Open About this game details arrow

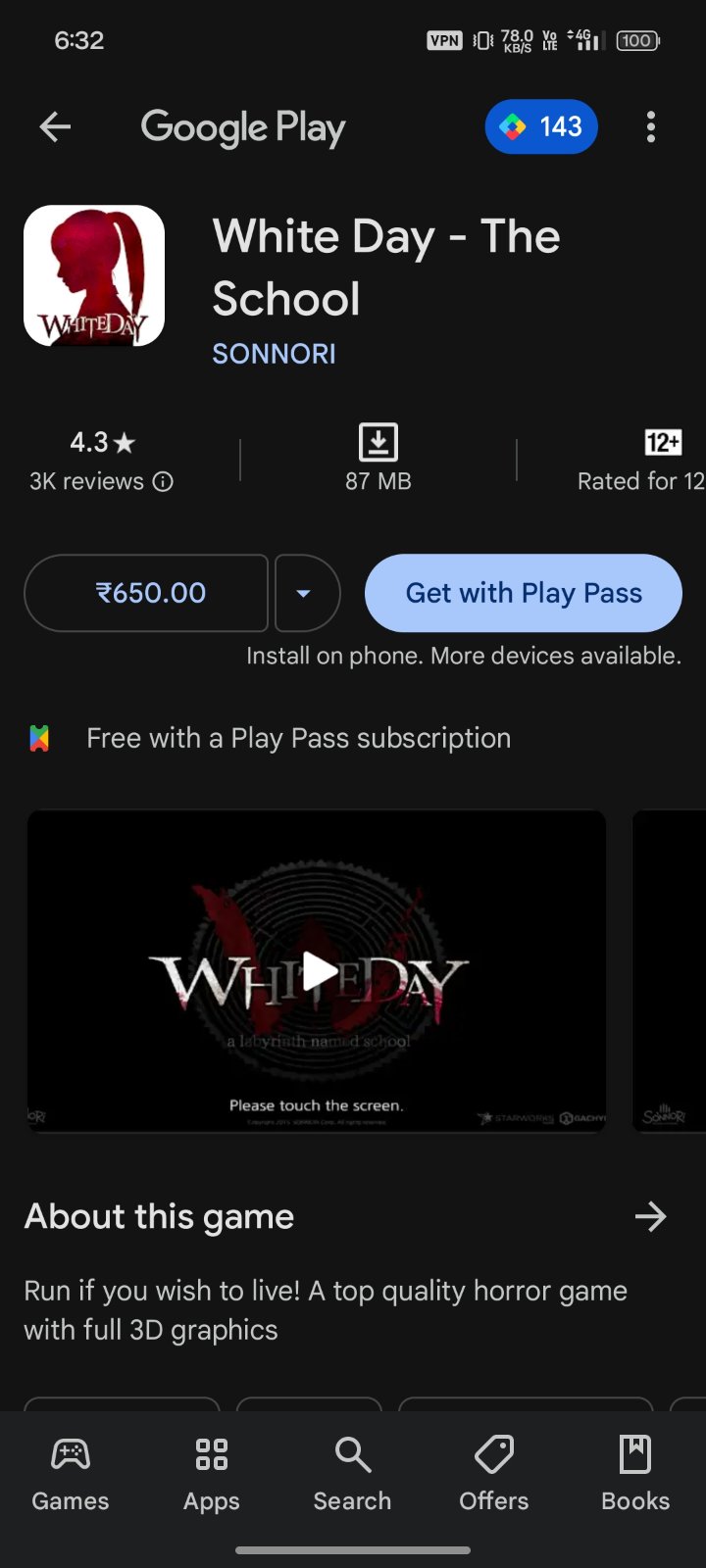click(x=650, y=1217)
